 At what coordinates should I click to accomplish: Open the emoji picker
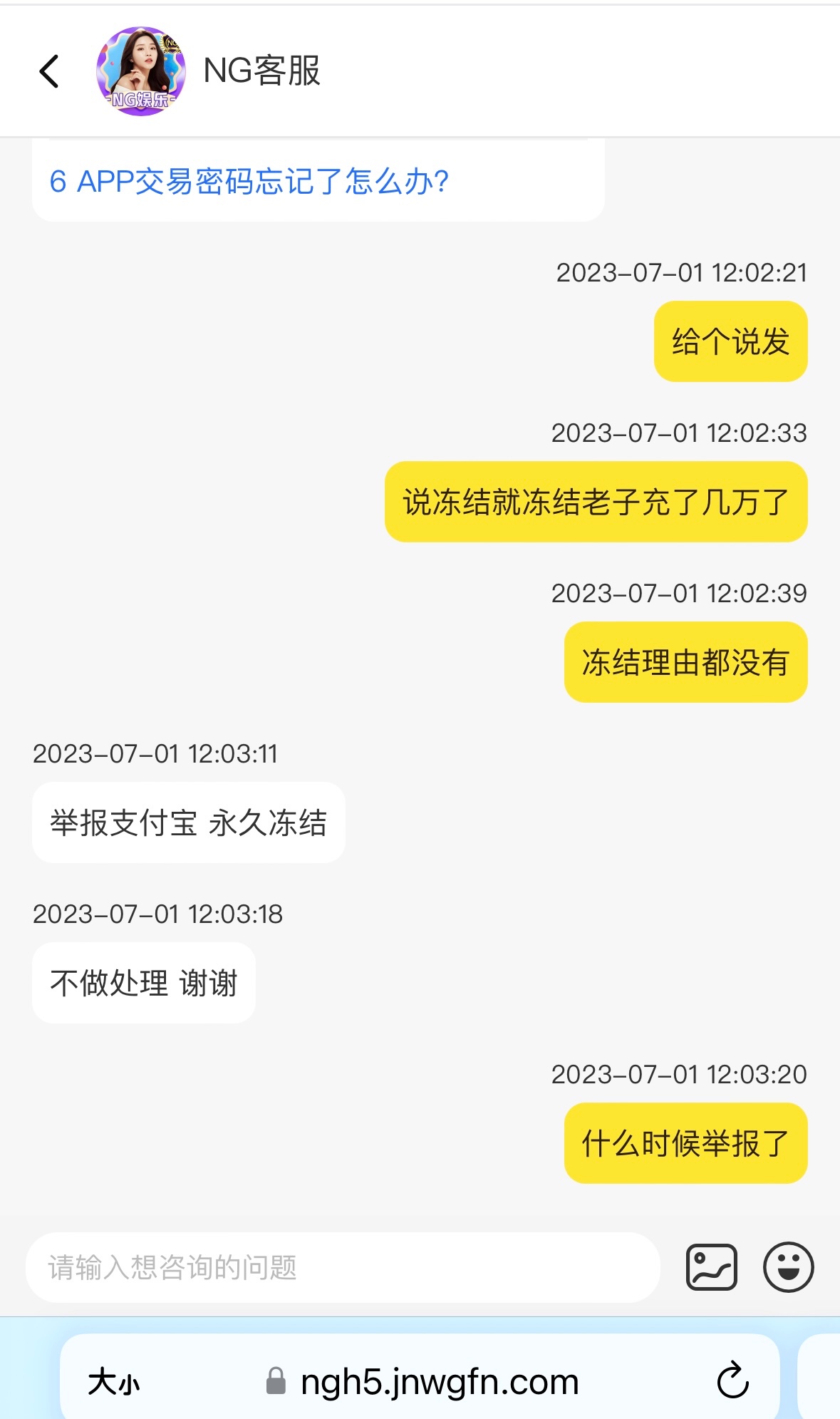tap(788, 1267)
